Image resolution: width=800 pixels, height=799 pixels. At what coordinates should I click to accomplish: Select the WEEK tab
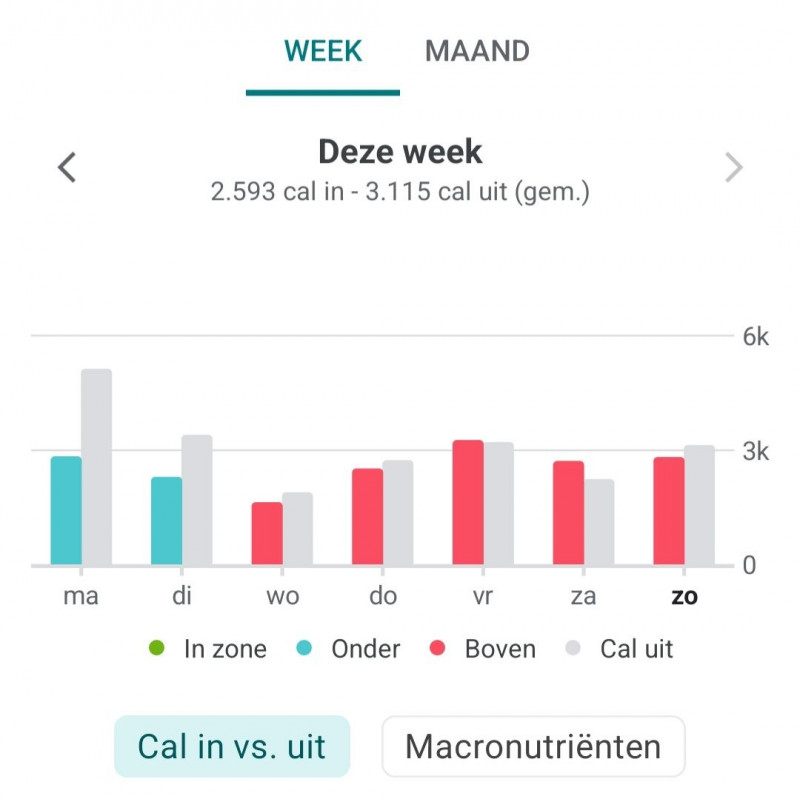click(322, 51)
